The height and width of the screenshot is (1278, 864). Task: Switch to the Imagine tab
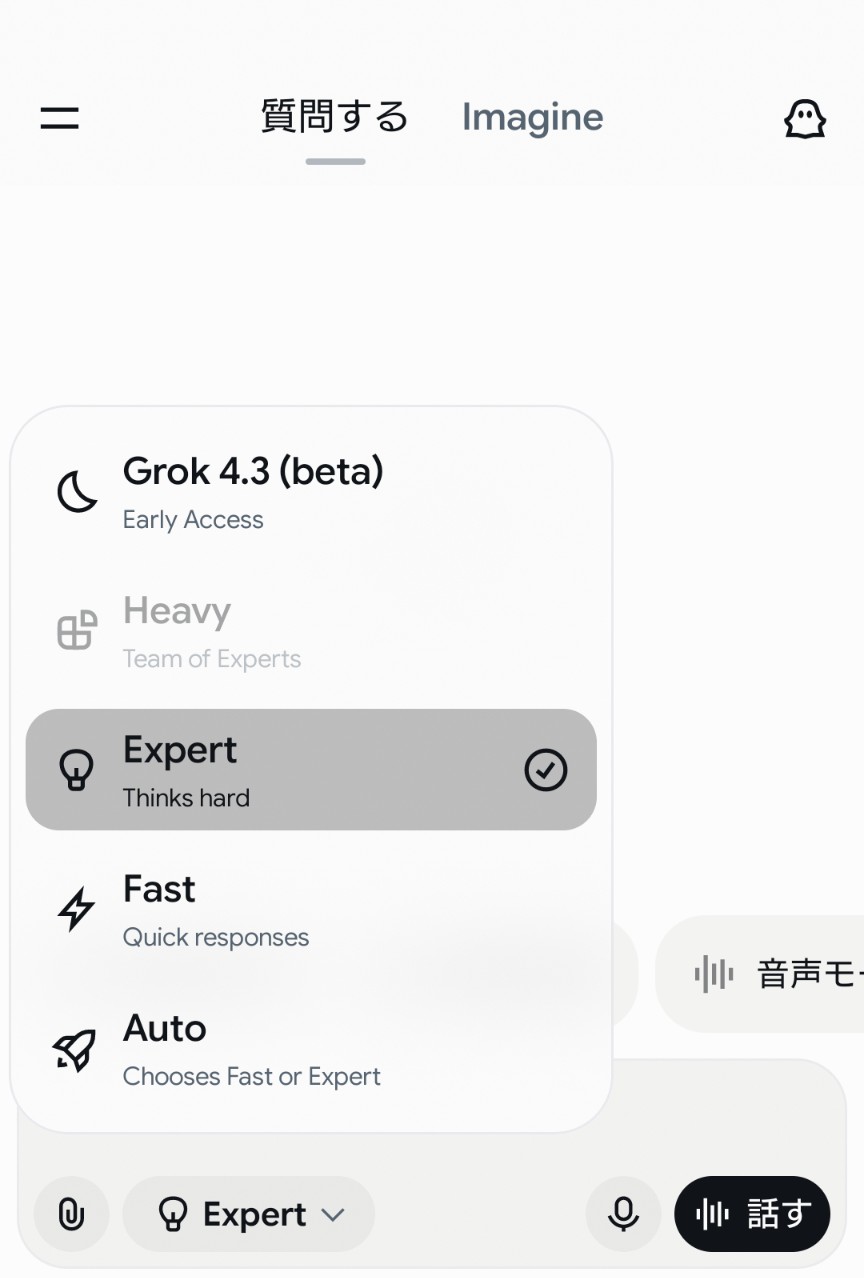pos(532,118)
